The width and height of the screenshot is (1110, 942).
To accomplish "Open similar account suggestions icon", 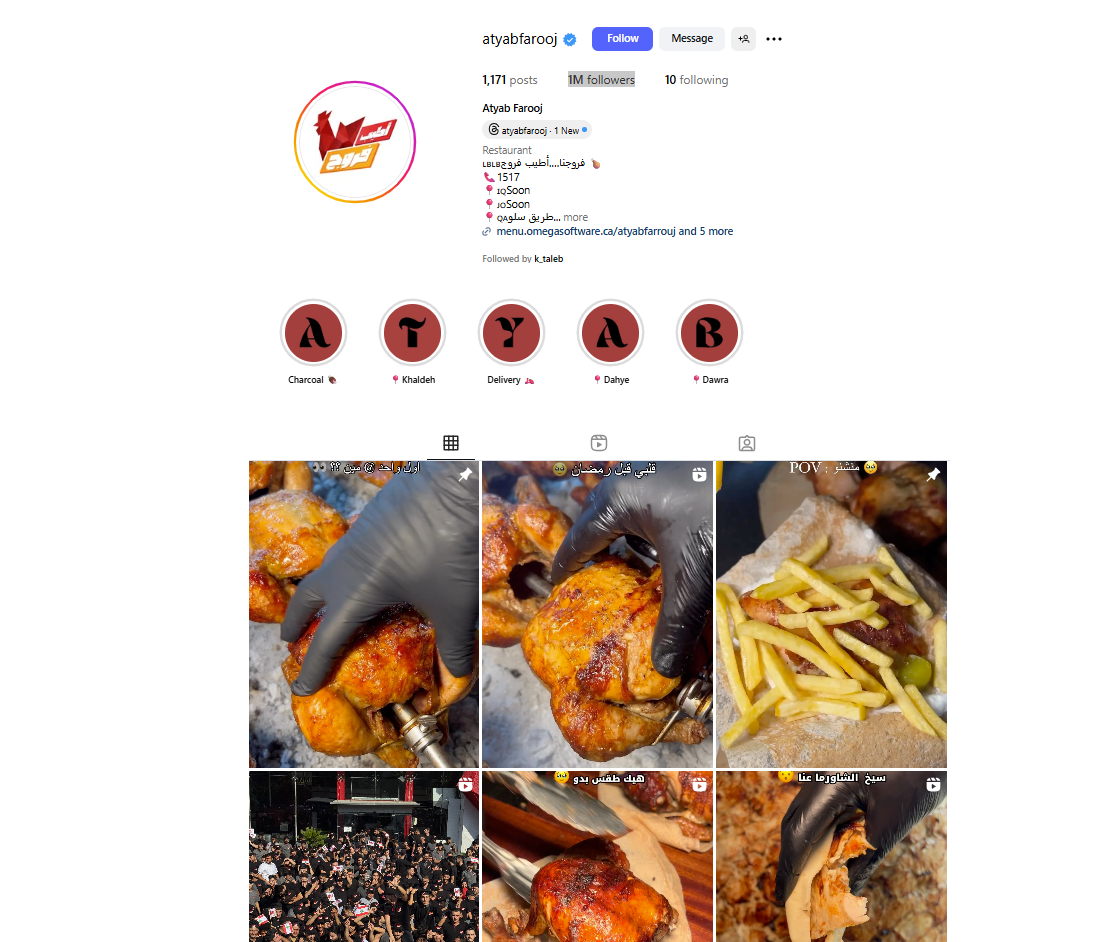I will [743, 39].
